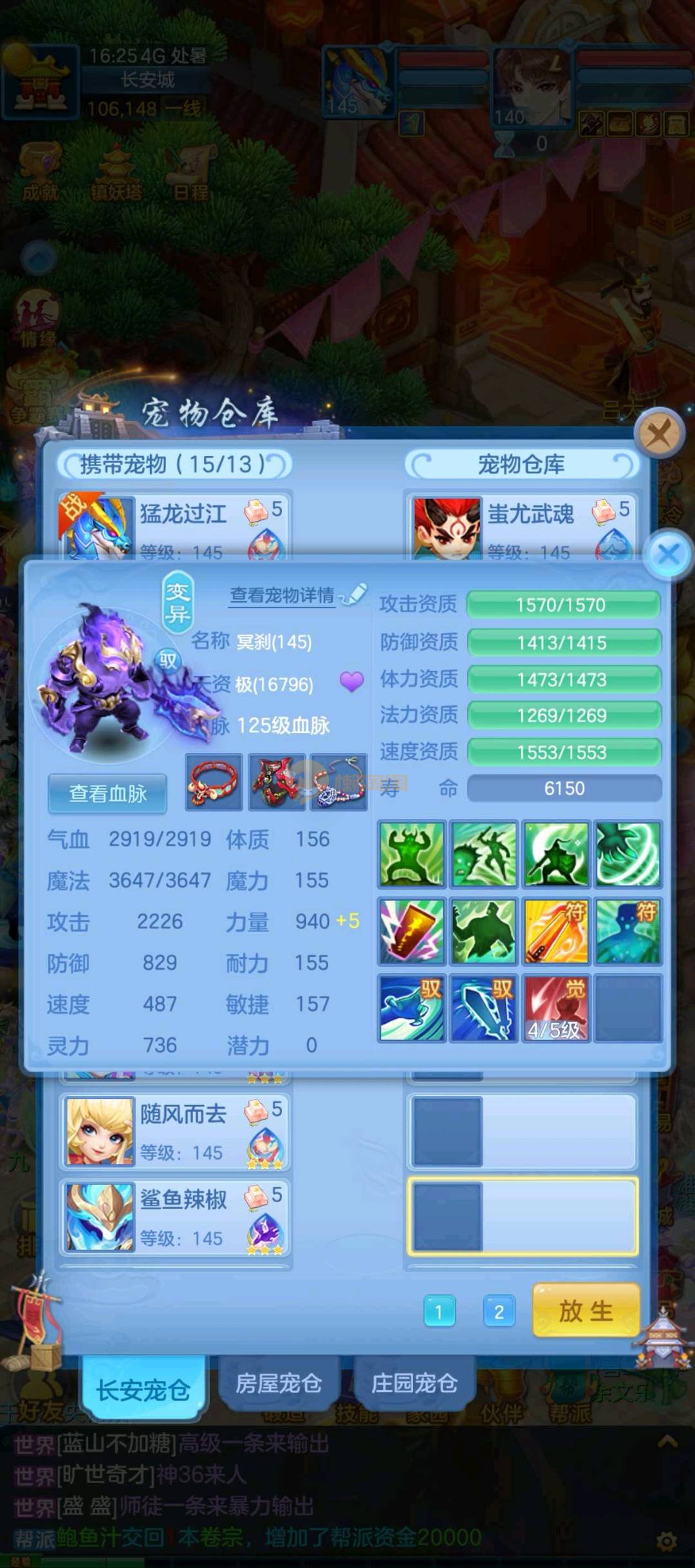Switch to 长安宠仓 tab
The height and width of the screenshot is (1568, 695).
[x=143, y=1390]
